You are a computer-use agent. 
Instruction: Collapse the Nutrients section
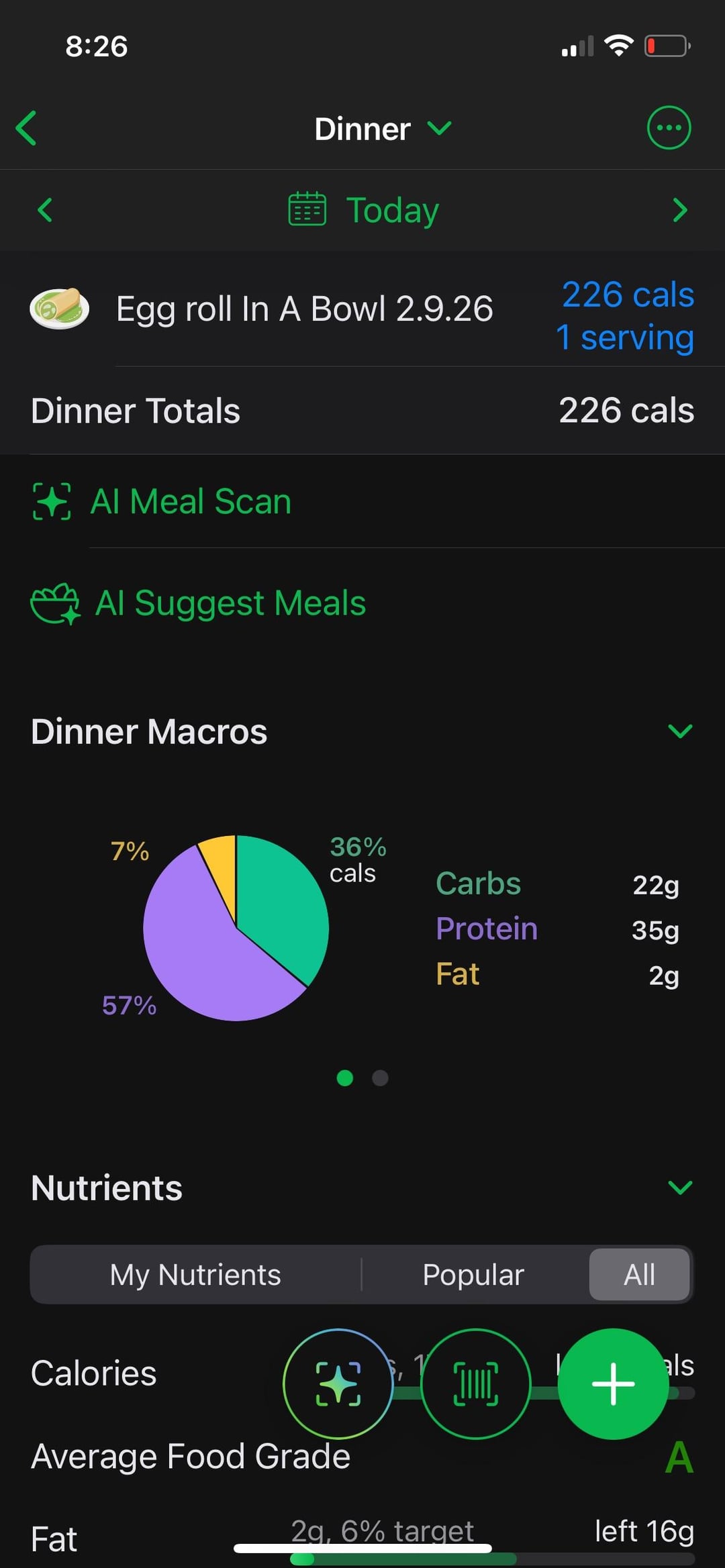(680, 1188)
